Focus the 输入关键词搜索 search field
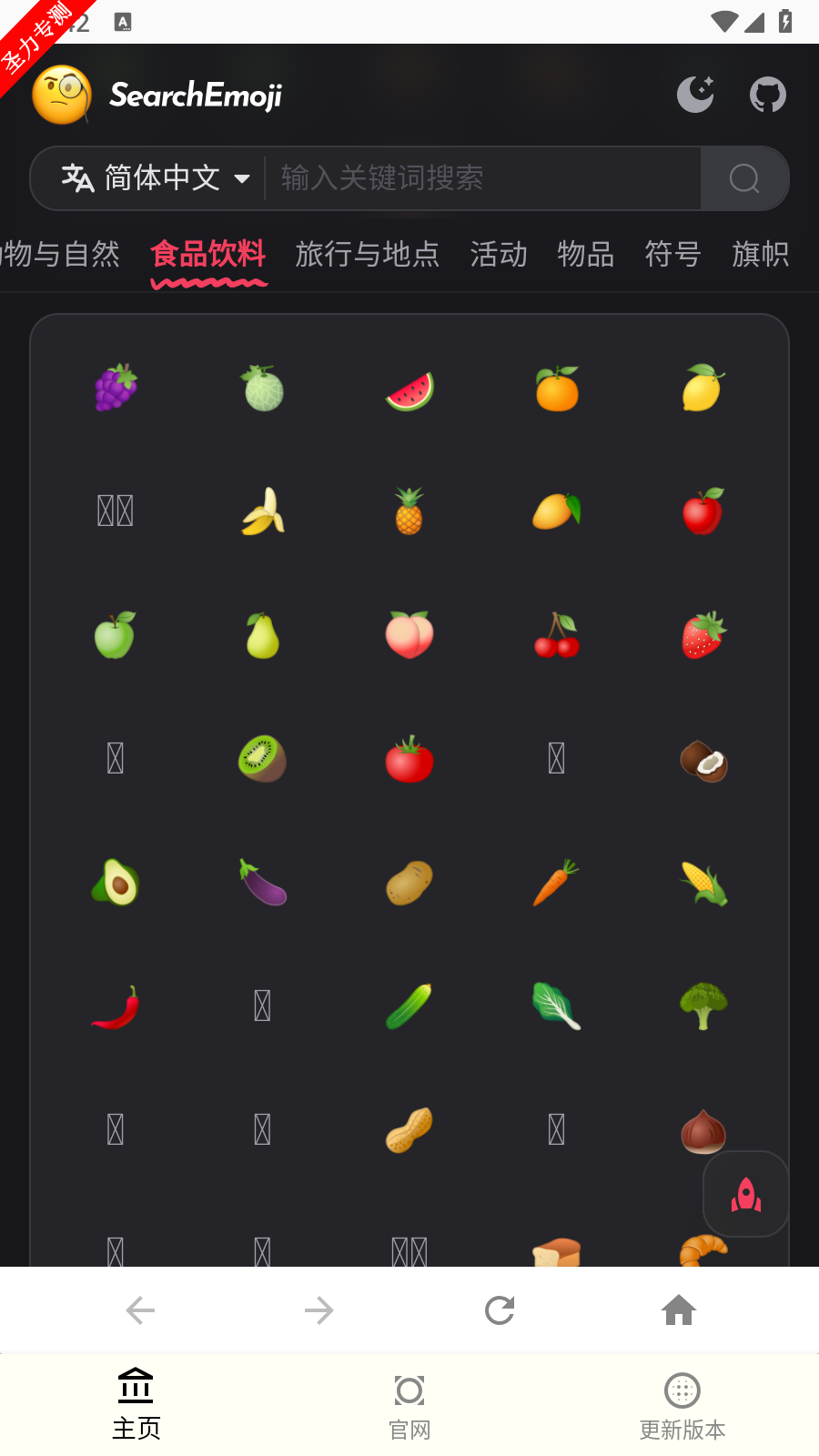 coord(482,178)
